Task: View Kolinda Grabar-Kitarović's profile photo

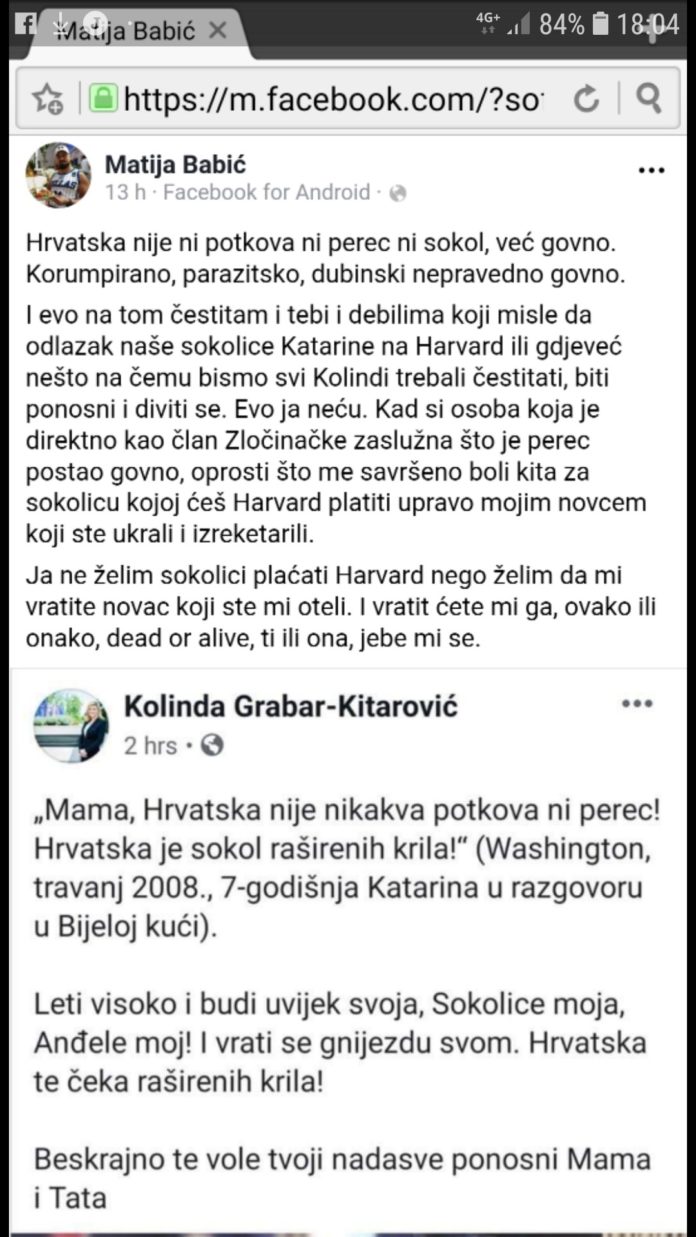Action: coord(71,725)
